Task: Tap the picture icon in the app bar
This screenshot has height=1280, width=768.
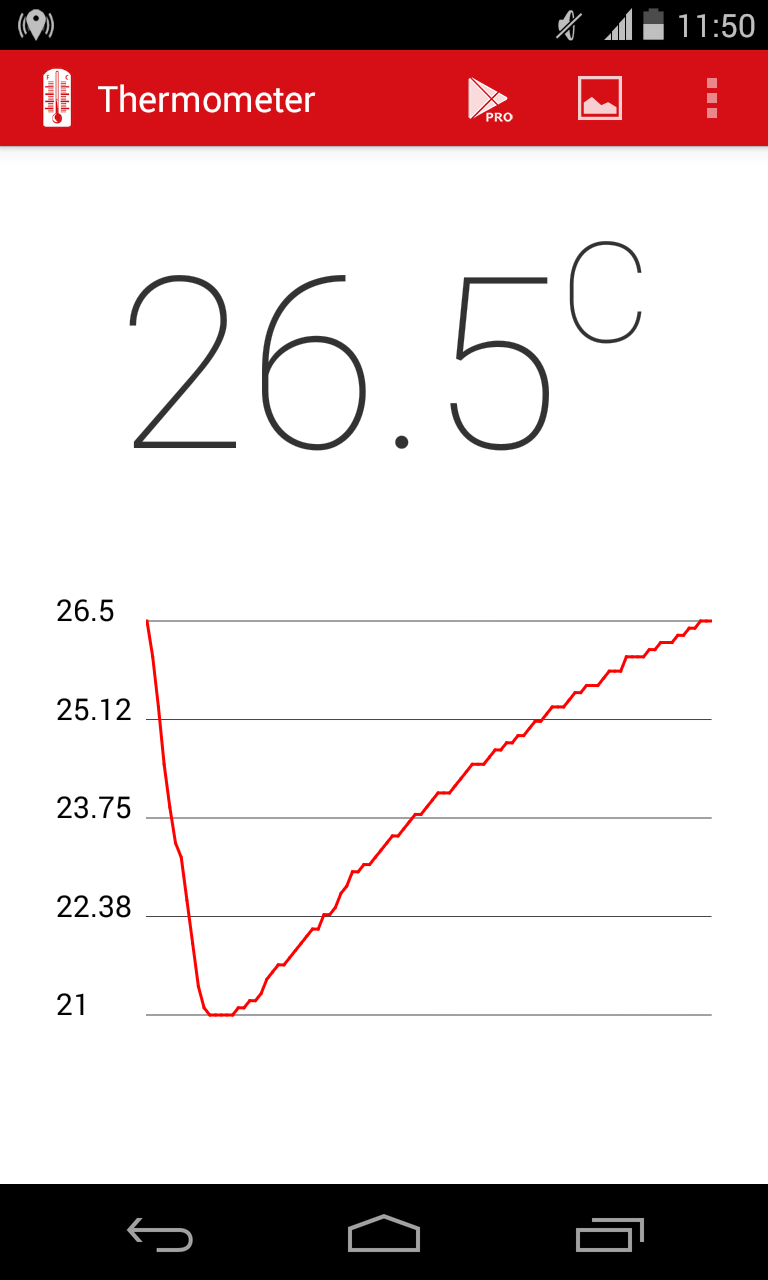Action: pyautogui.click(x=600, y=99)
